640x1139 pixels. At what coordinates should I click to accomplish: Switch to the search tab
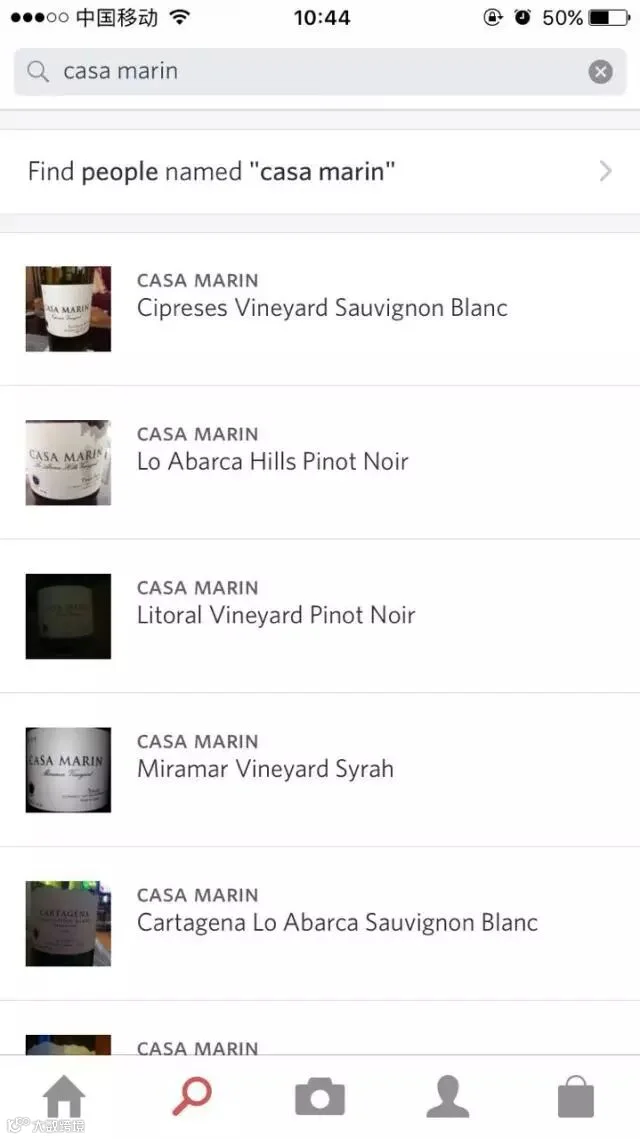191,1097
